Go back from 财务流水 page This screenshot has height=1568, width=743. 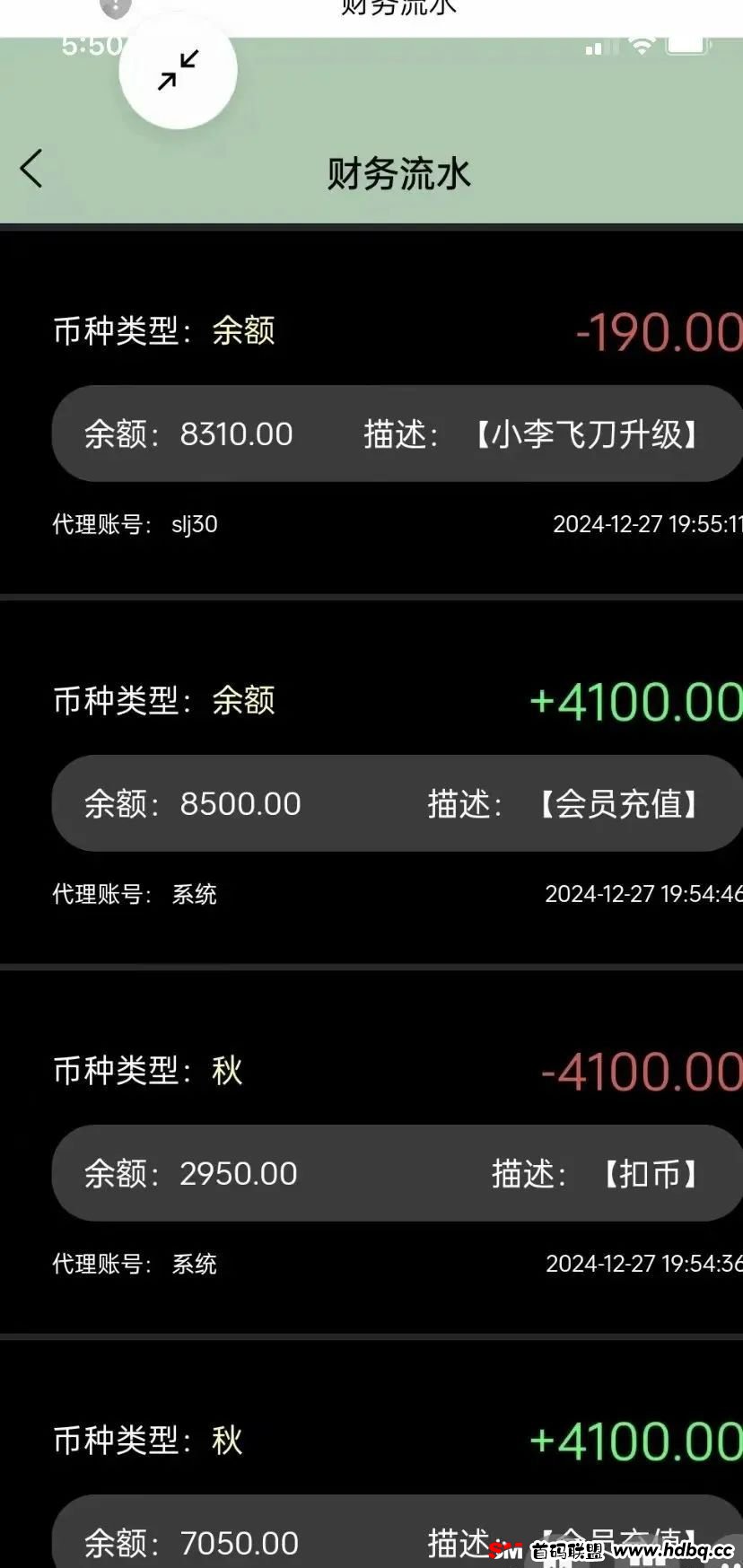click(31, 169)
